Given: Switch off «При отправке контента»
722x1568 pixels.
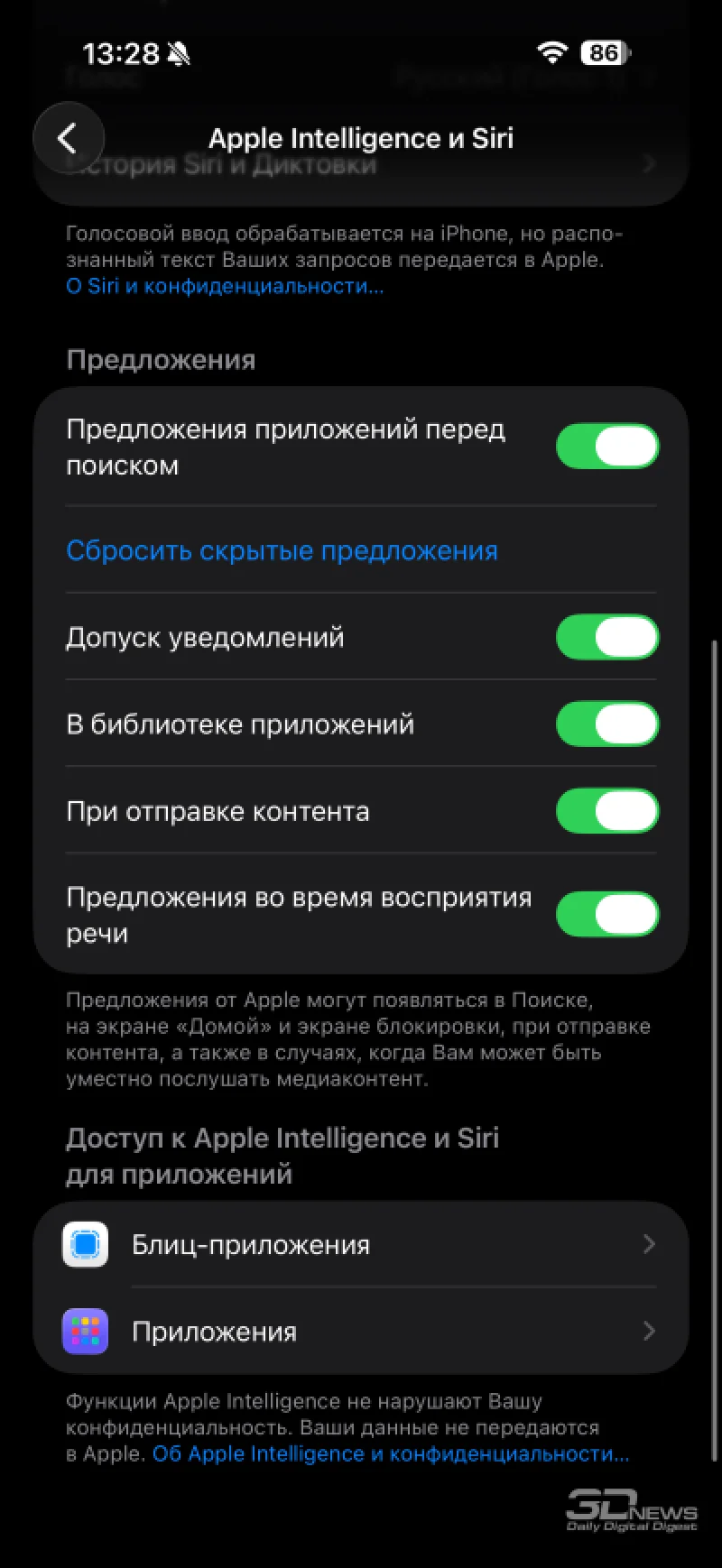Looking at the screenshot, I should [x=606, y=811].
